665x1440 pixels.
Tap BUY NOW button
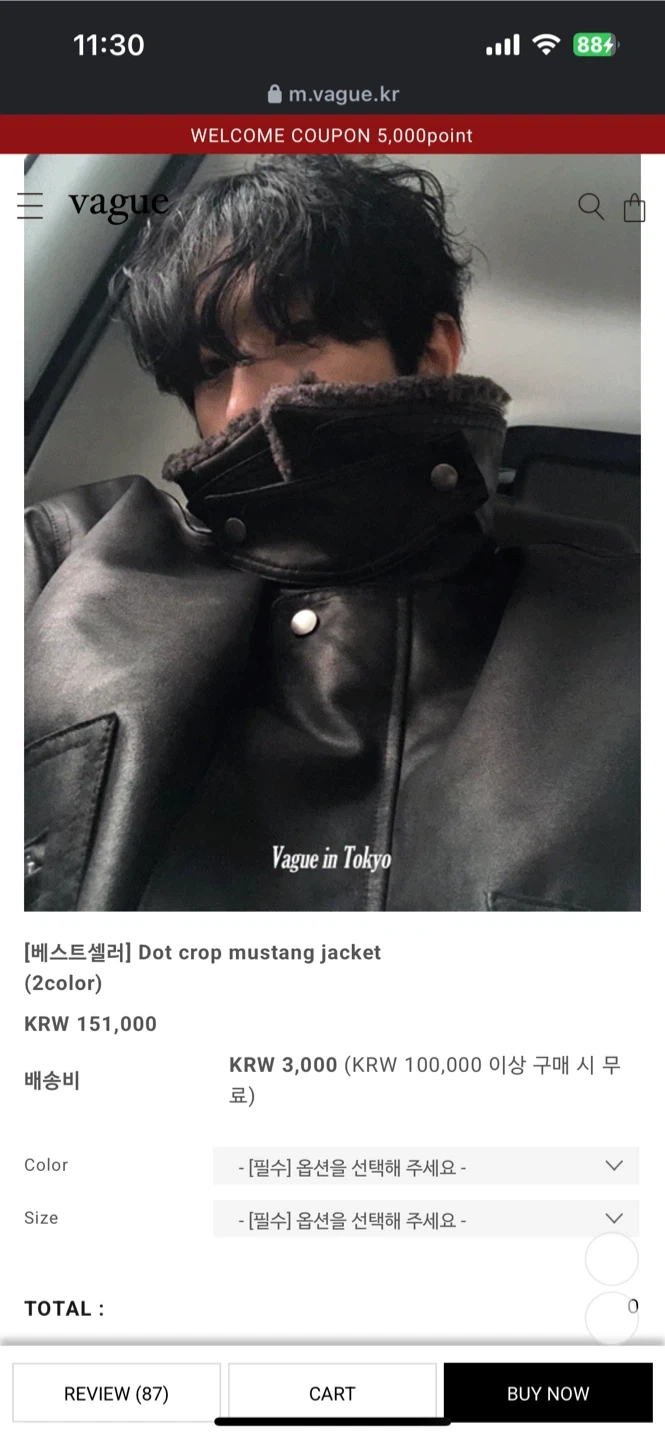[x=548, y=1393]
